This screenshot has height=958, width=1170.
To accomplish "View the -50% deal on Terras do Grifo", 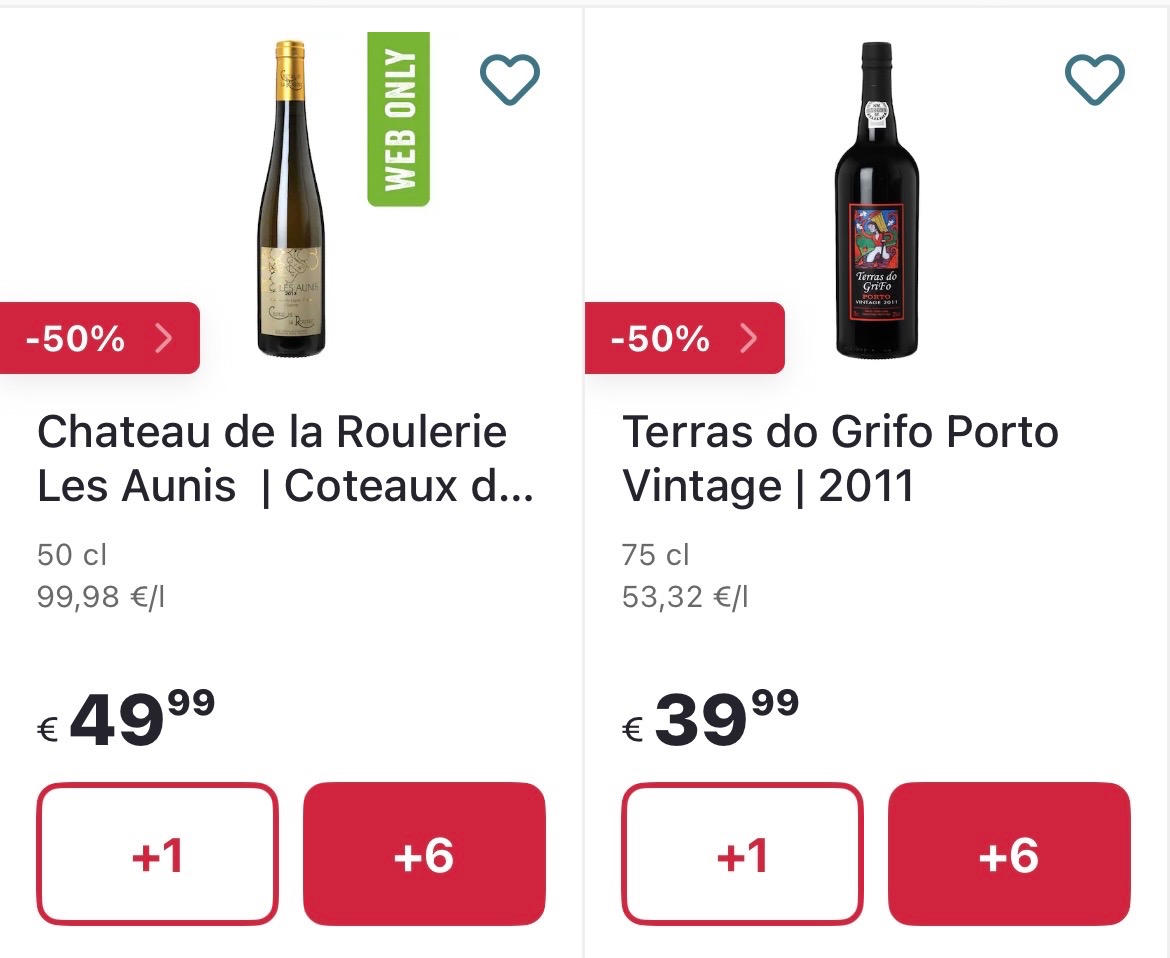I will [684, 339].
